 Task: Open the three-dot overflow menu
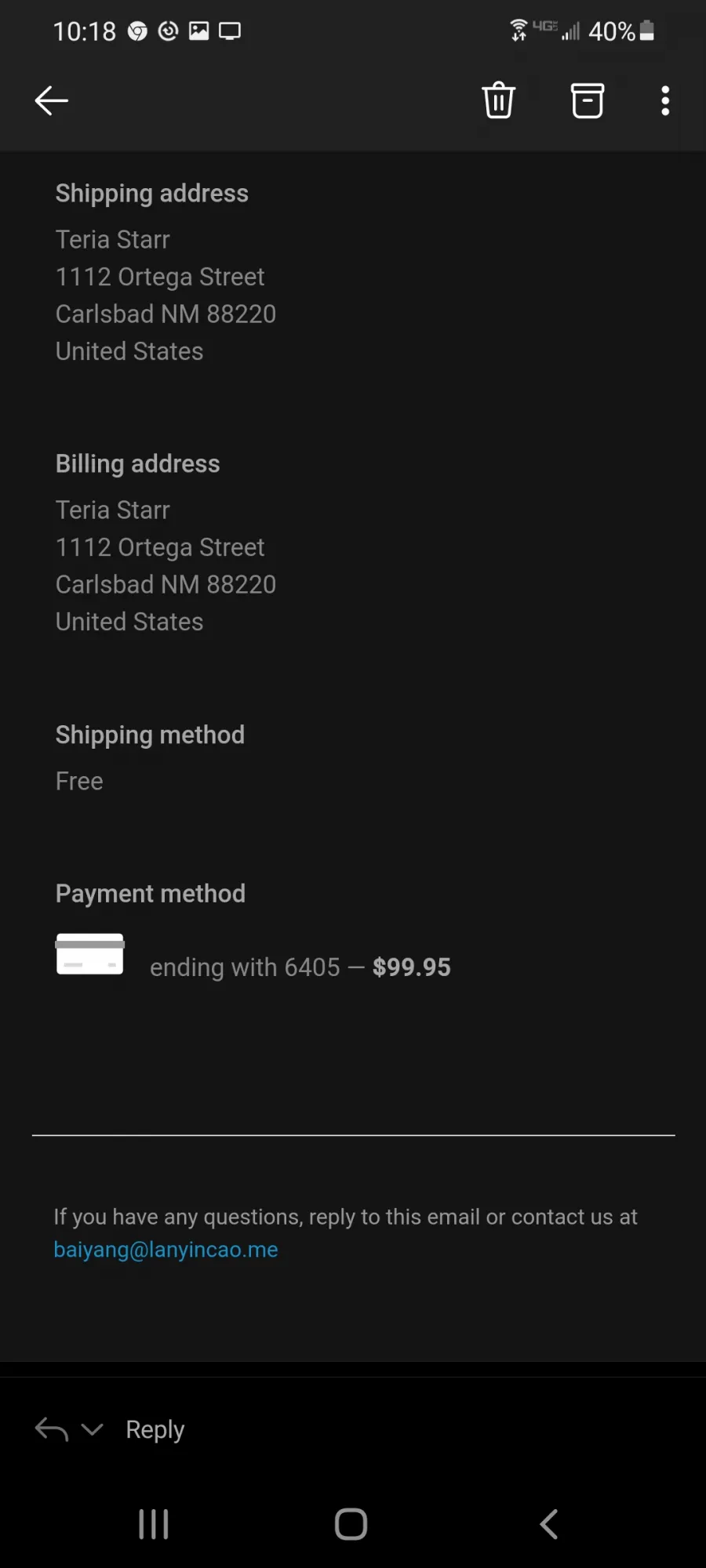(665, 100)
